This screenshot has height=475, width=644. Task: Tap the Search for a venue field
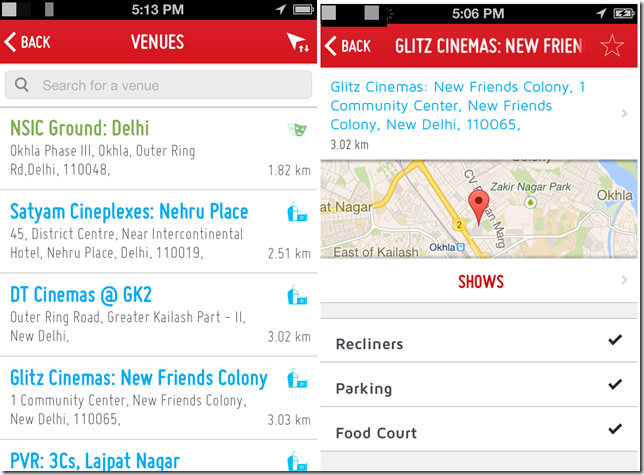tap(159, 86)
